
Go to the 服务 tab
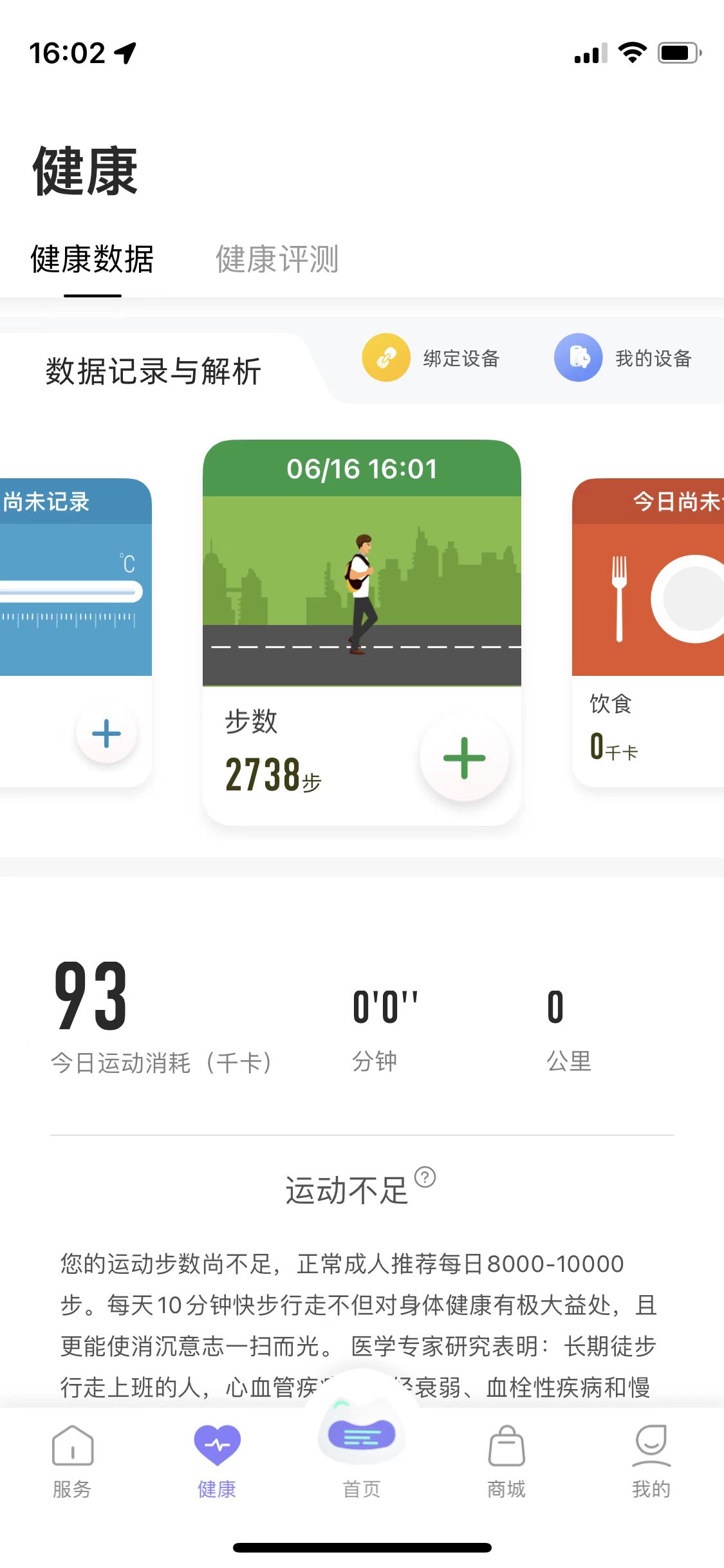coord(72,1461)
